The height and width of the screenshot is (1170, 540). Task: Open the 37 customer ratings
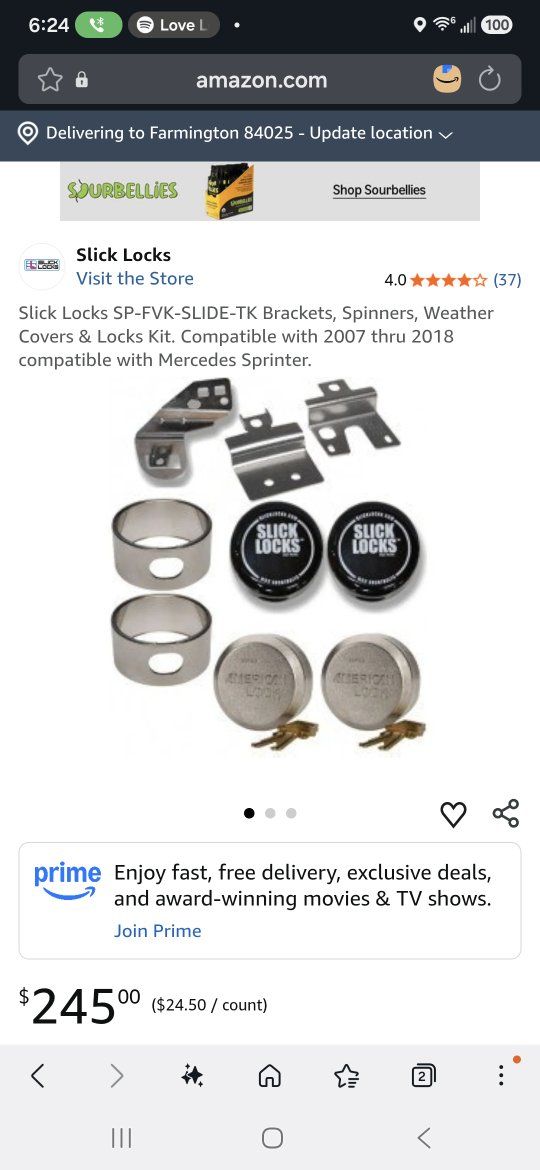pos(507,280)
